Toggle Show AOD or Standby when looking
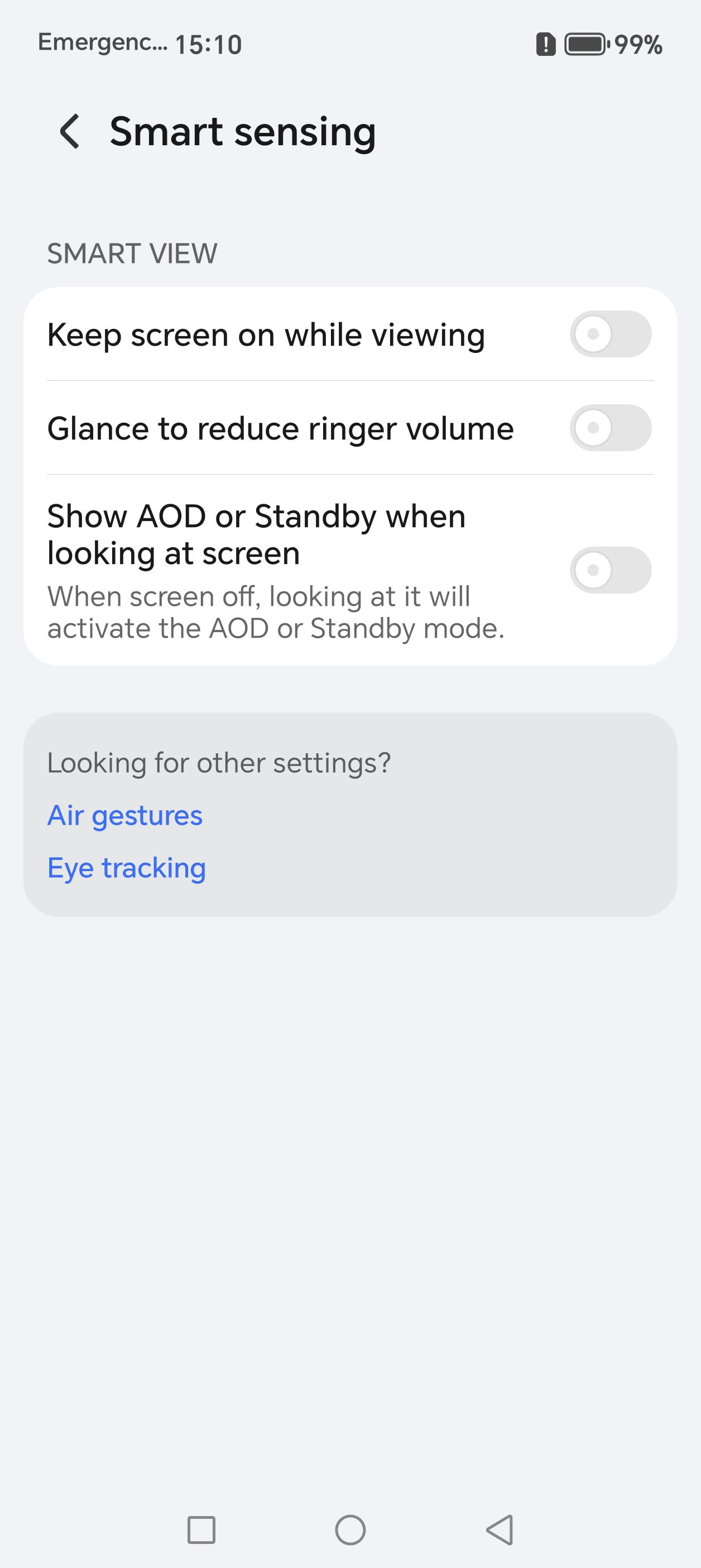701x1568 pixels. click(x=611, y=570)
